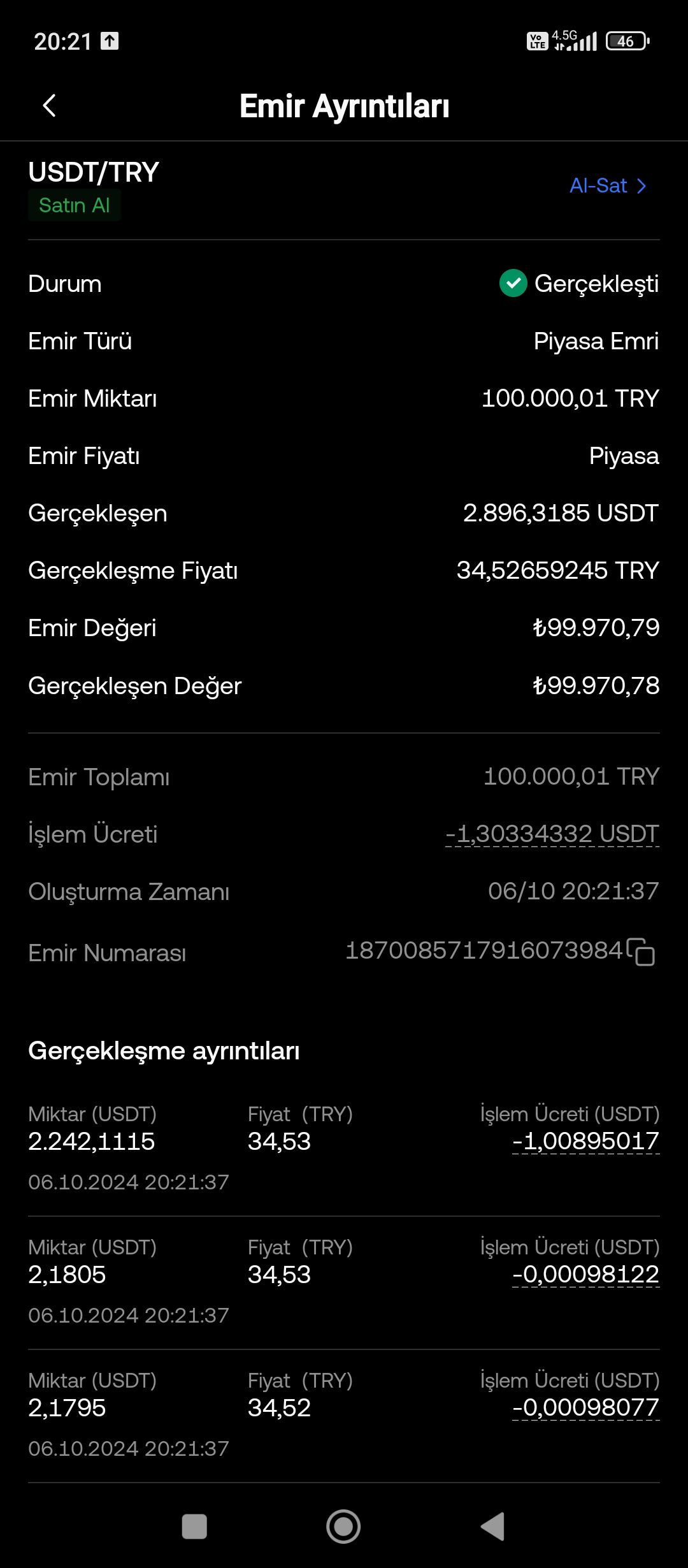This screenshot has height=1568, width=688.
Task: Tap the -0,00098122 fee amount
Action: click(x=586, y=1274)
